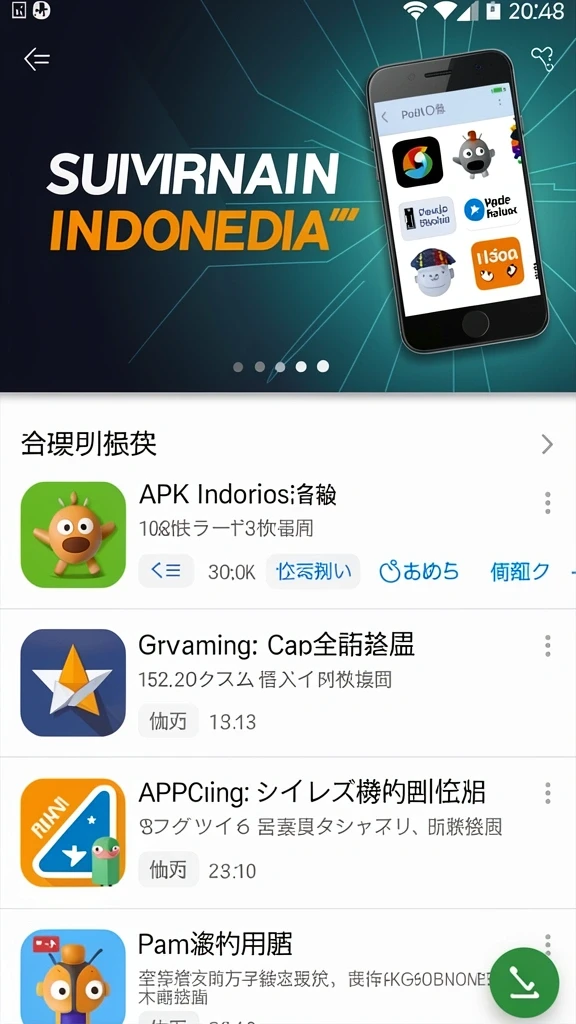The height and width of the screenshot is (1024, 576).
Task: Tap the green floating download button
Action: pyautogui.click(x=524, y=982)
